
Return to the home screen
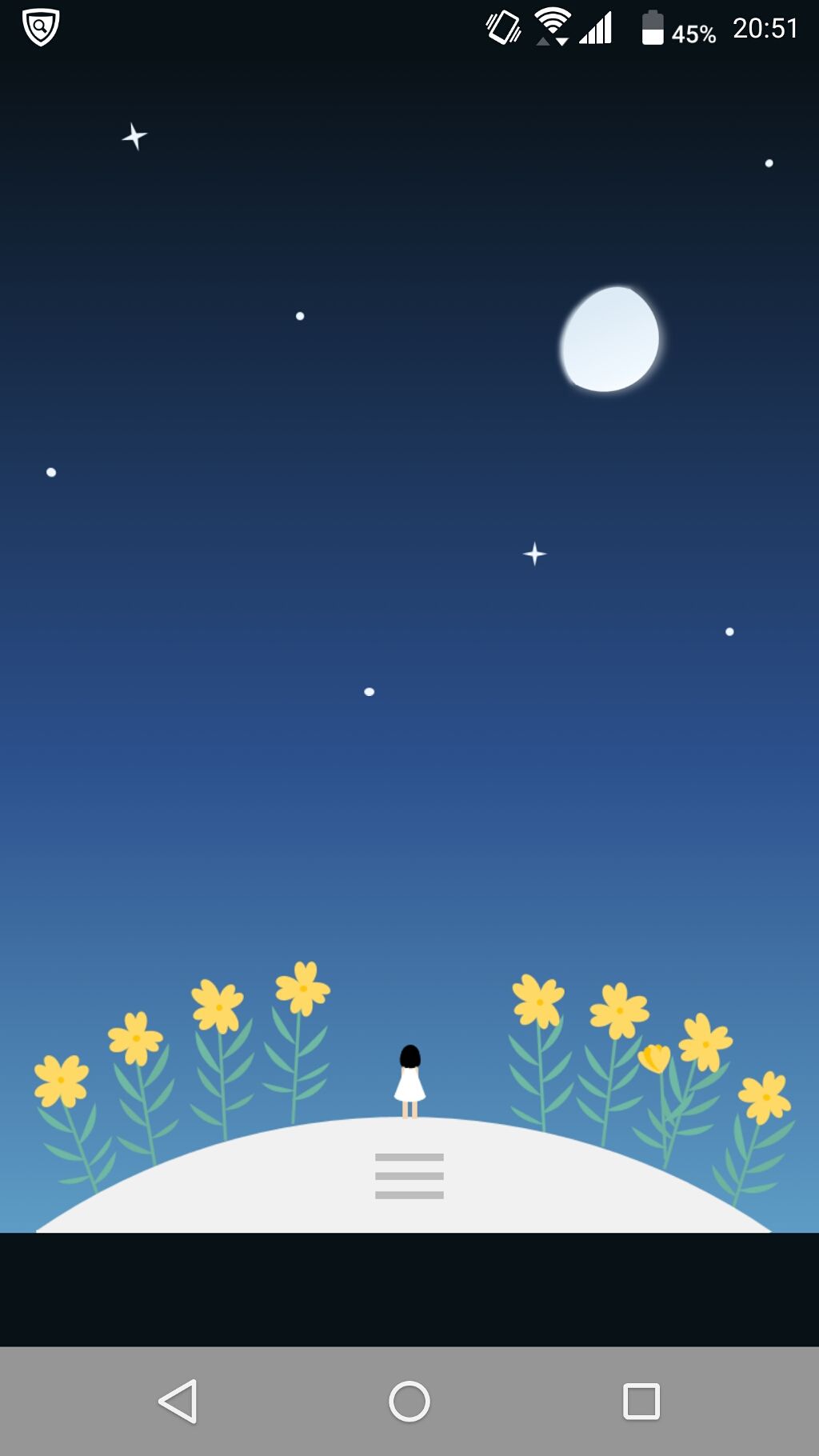[409, 1401]
